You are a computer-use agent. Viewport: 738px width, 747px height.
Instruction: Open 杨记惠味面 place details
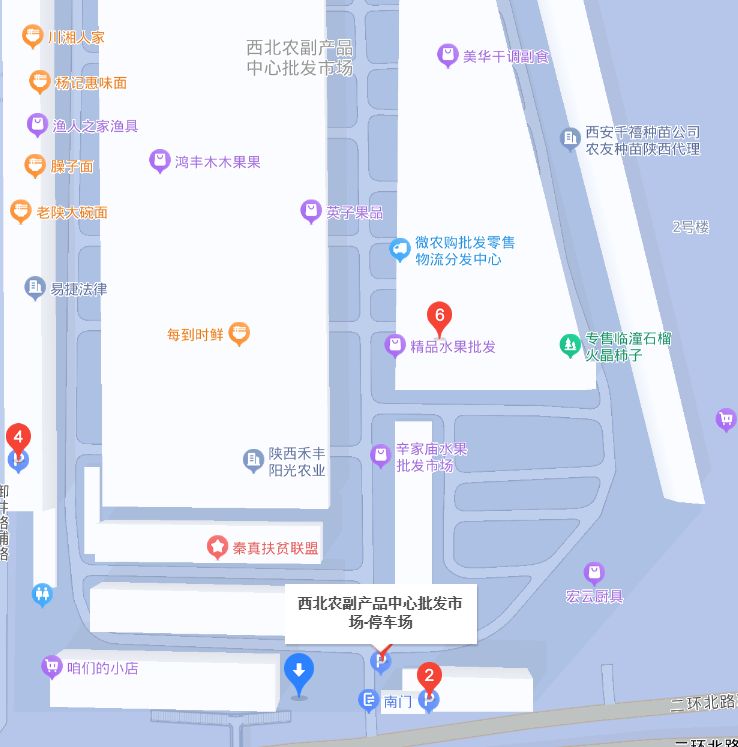39,82
